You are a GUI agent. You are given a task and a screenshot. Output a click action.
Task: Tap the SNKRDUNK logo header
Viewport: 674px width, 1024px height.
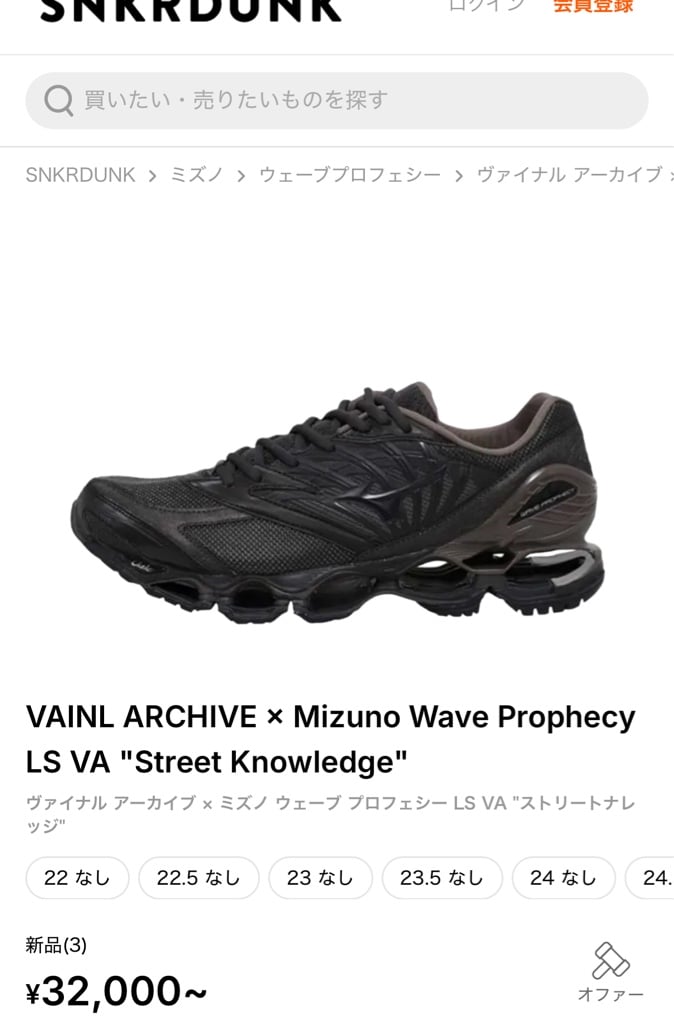191,9
